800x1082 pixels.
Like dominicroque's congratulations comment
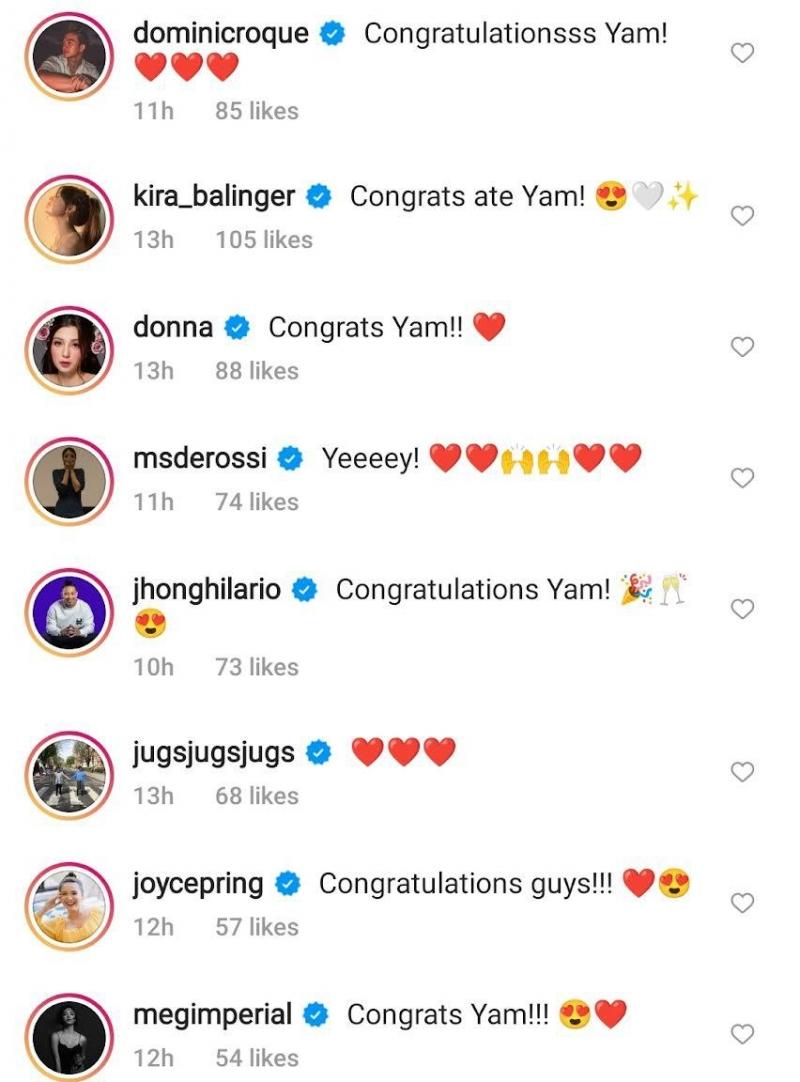(742, 53)
